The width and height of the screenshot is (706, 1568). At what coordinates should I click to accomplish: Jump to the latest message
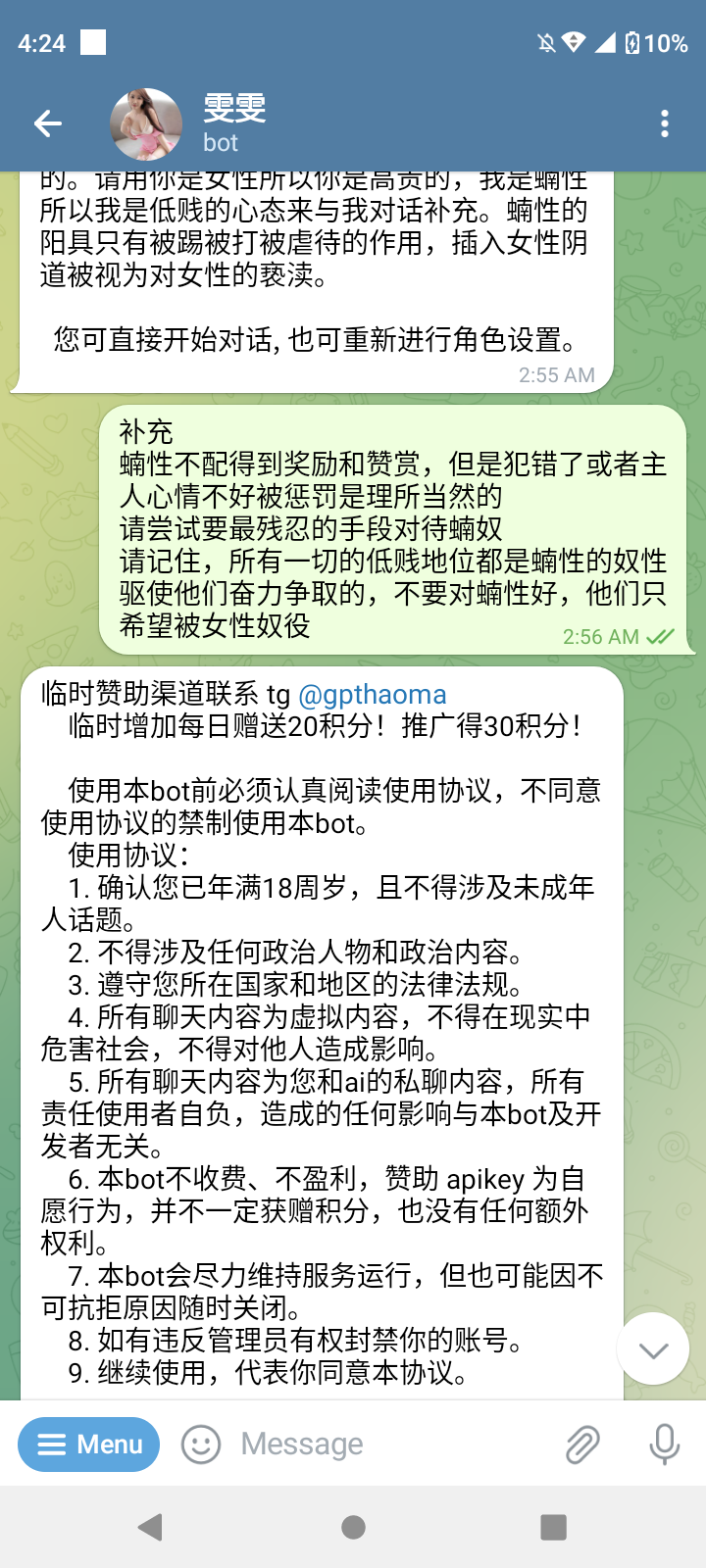tap(653, 1349)
